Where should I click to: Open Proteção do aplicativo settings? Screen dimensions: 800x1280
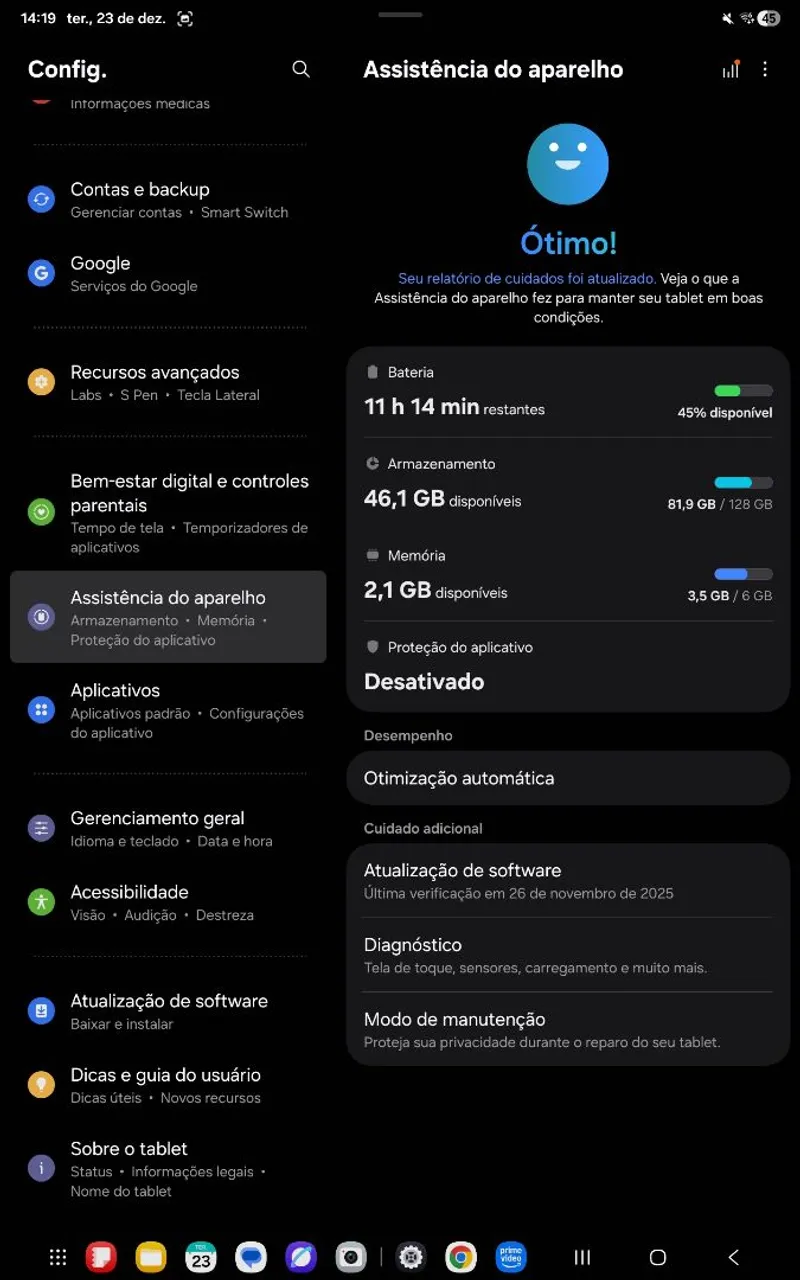(x=567, y=667)
